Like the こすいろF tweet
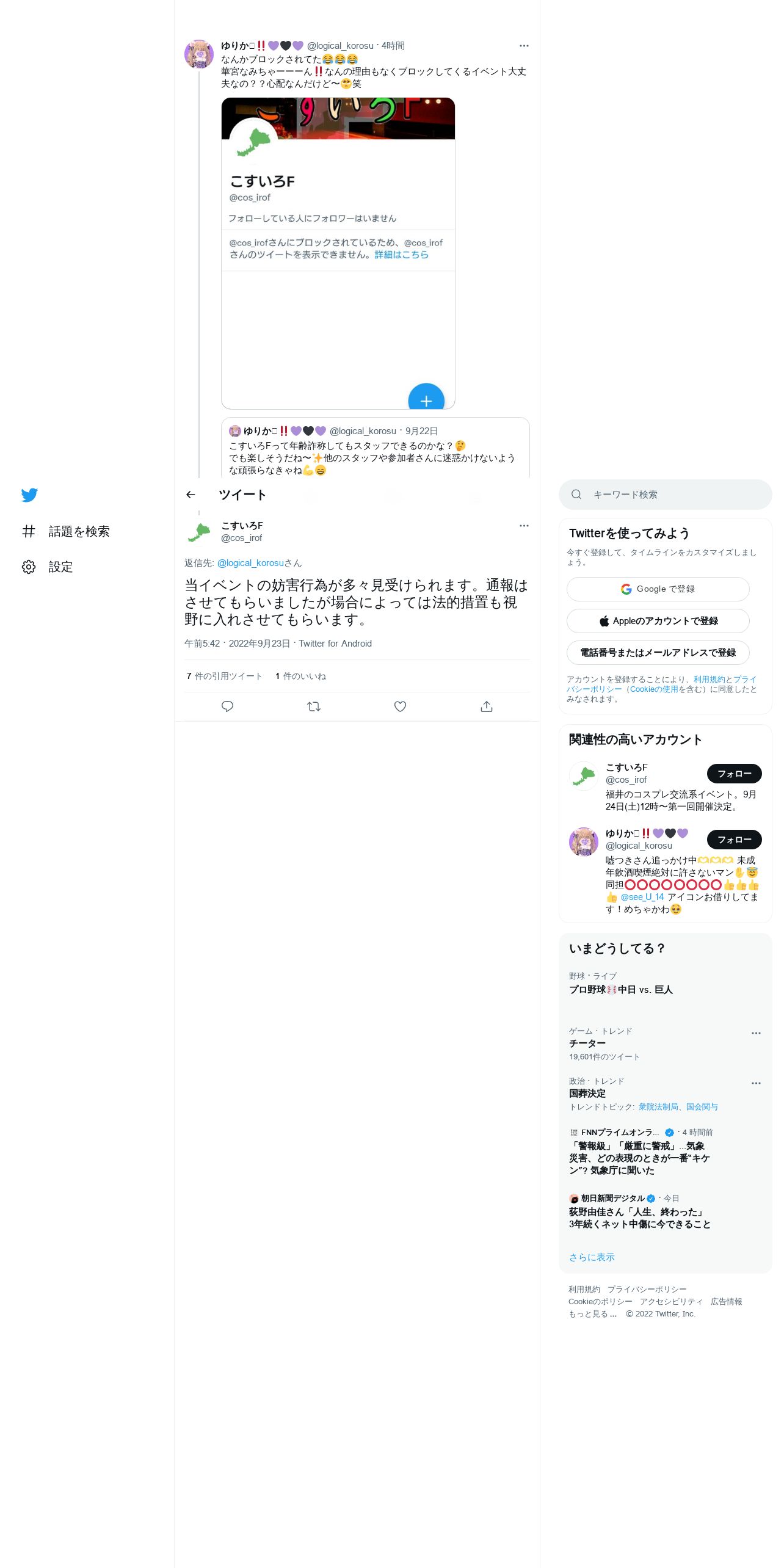This screenshot has width=784, height=1568. (x=400, y=706)
